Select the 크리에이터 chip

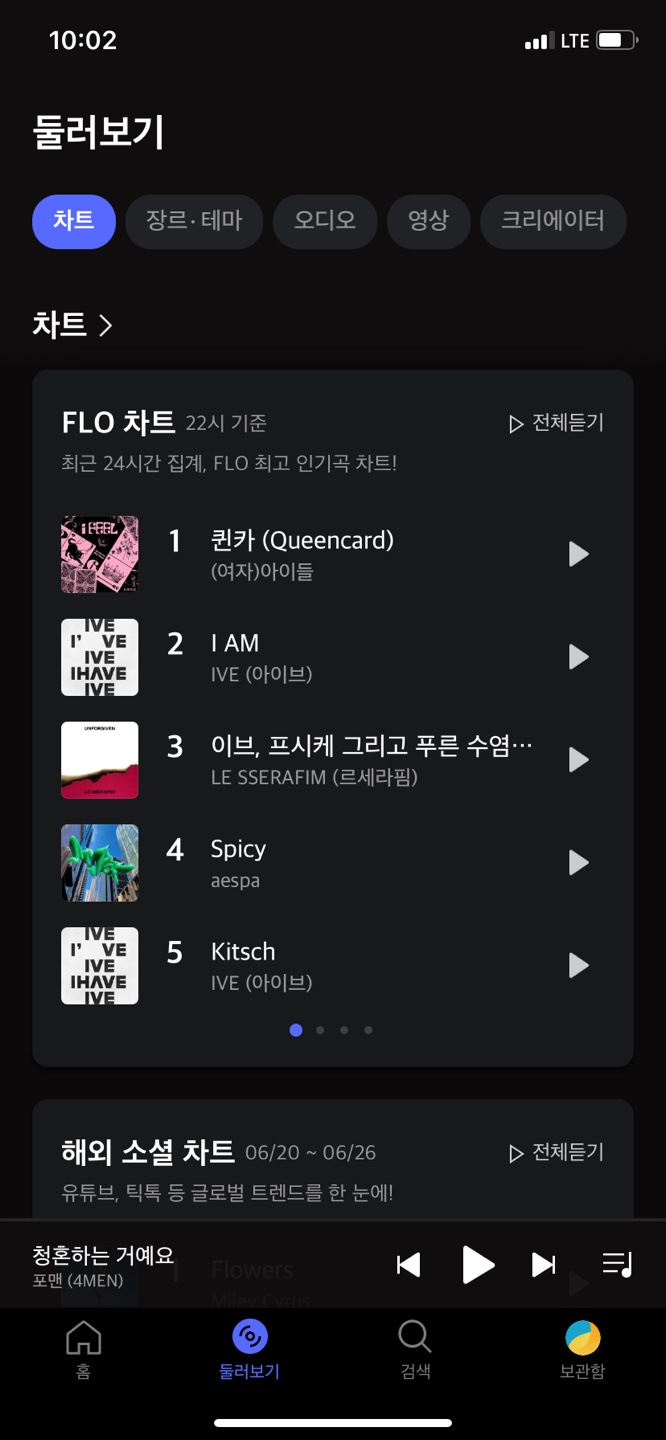(x=553, y=221)
